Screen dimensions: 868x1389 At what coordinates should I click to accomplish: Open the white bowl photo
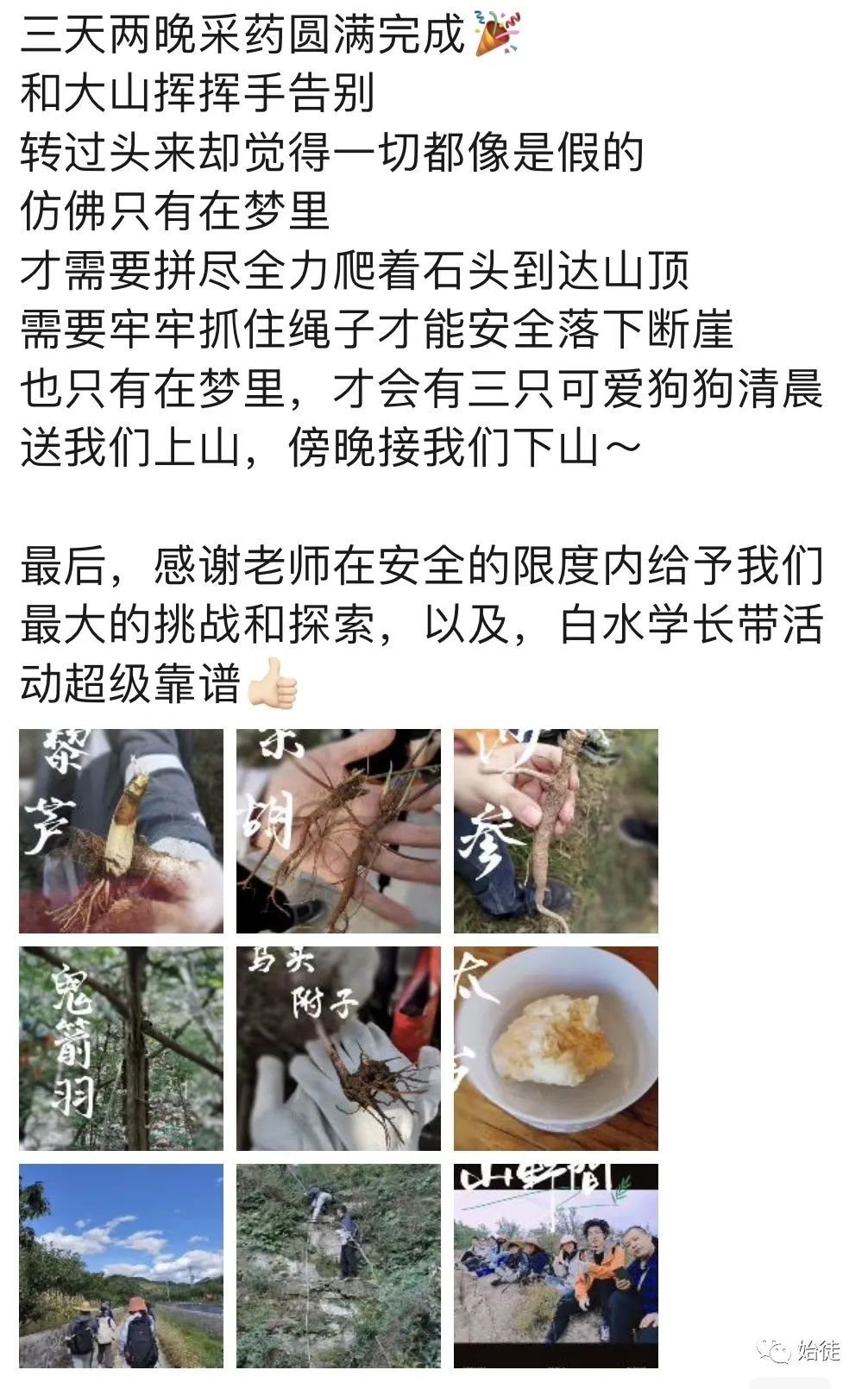point(556,1048)
